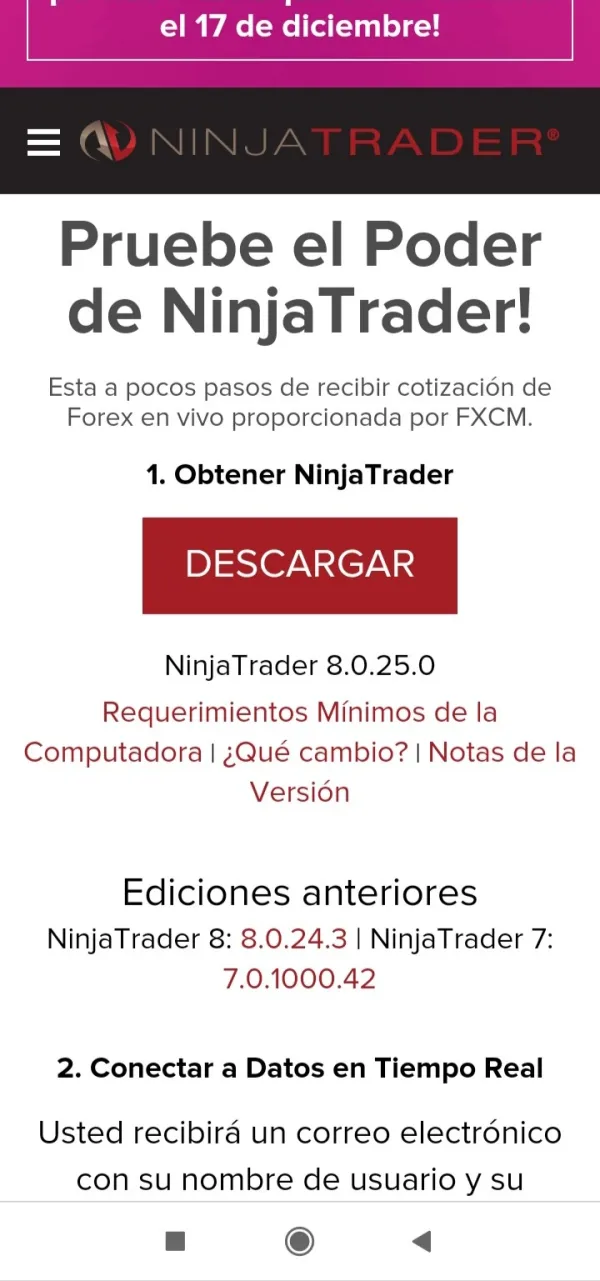The height and width of the screenshot is (1281, 600).
Task: View Notas de la Versión
Action: 501,752
